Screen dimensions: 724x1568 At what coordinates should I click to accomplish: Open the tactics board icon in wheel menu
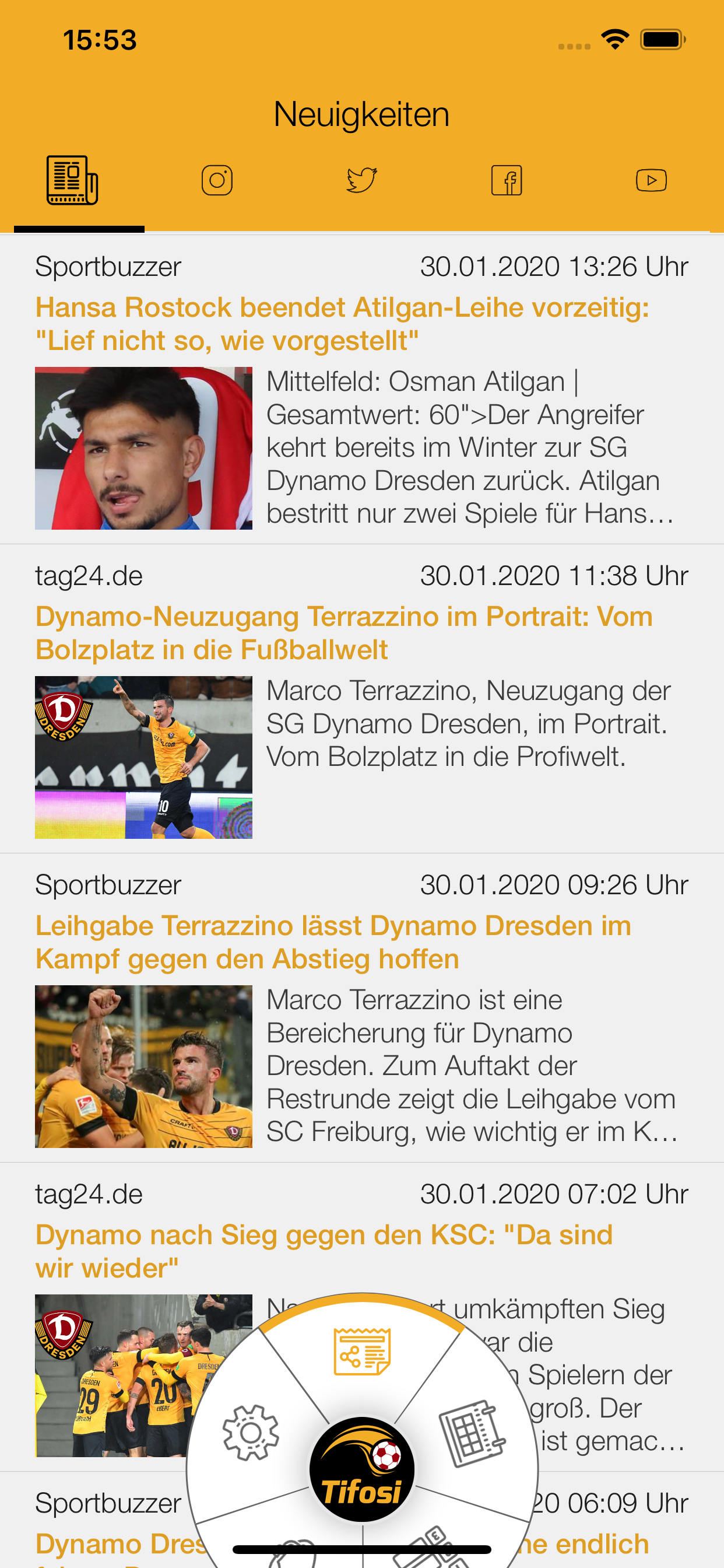coord(472,1432)
